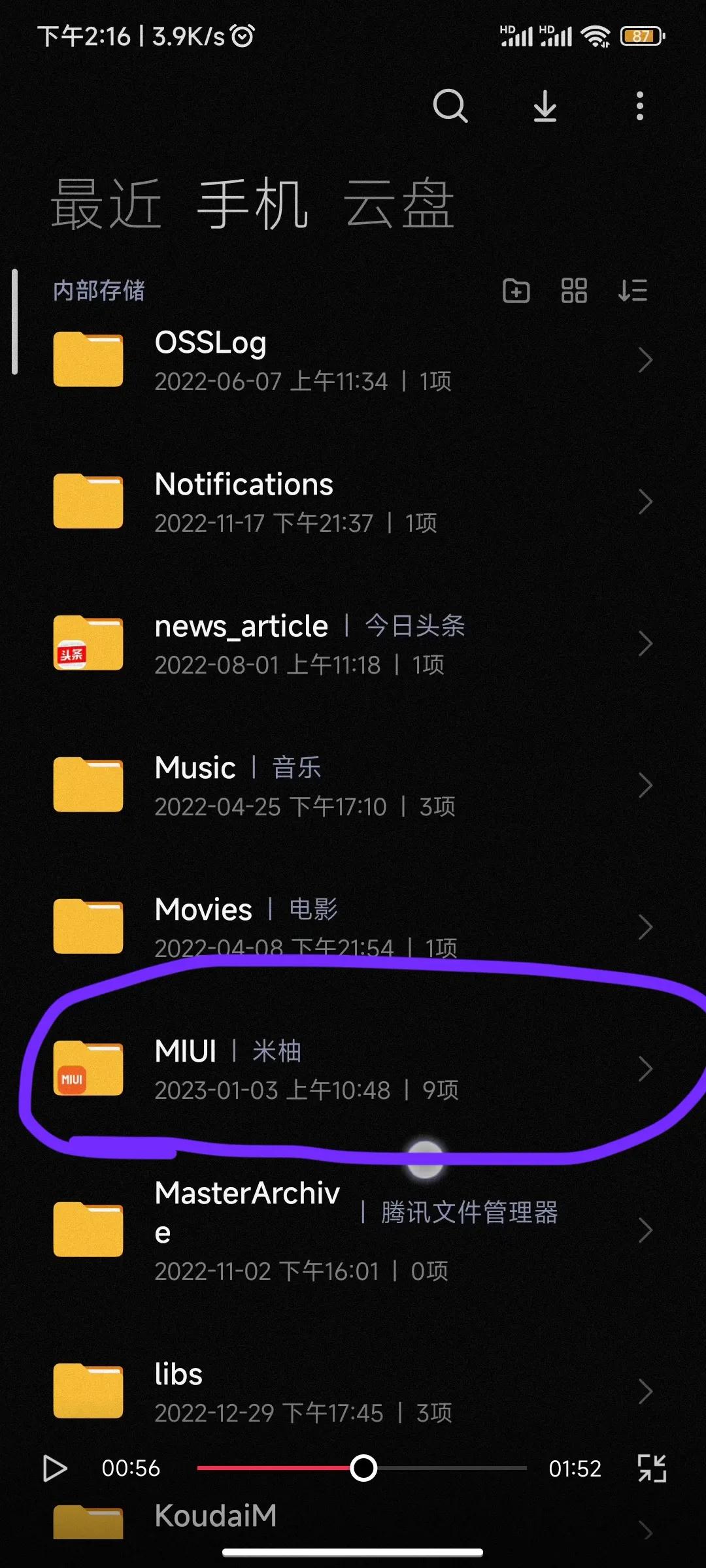Tap the play button on the media bar
Image resolution: width=706 pixels, height=1568 pixels.
point(55,1467)
